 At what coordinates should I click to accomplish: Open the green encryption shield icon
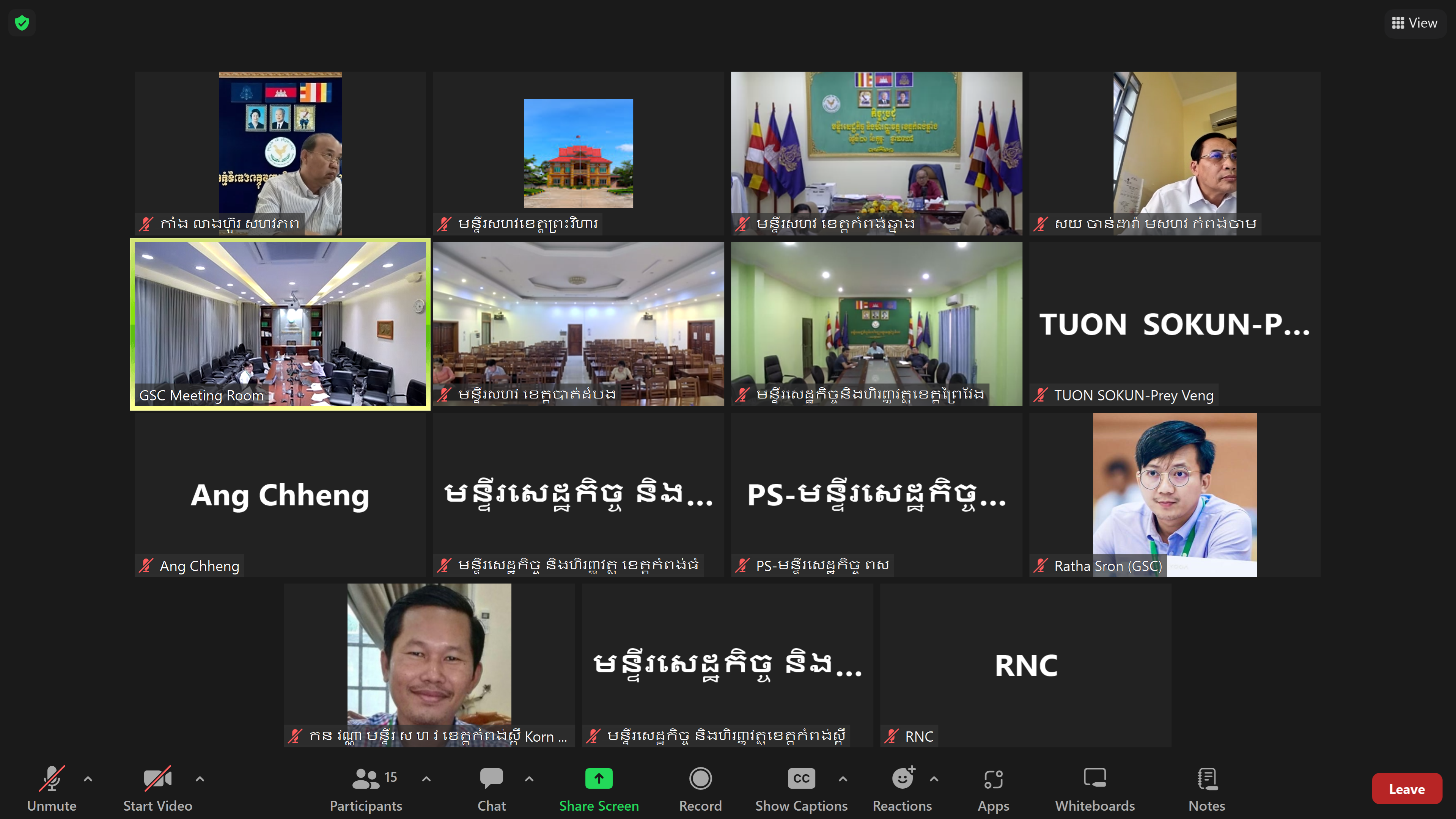(22, 23)
